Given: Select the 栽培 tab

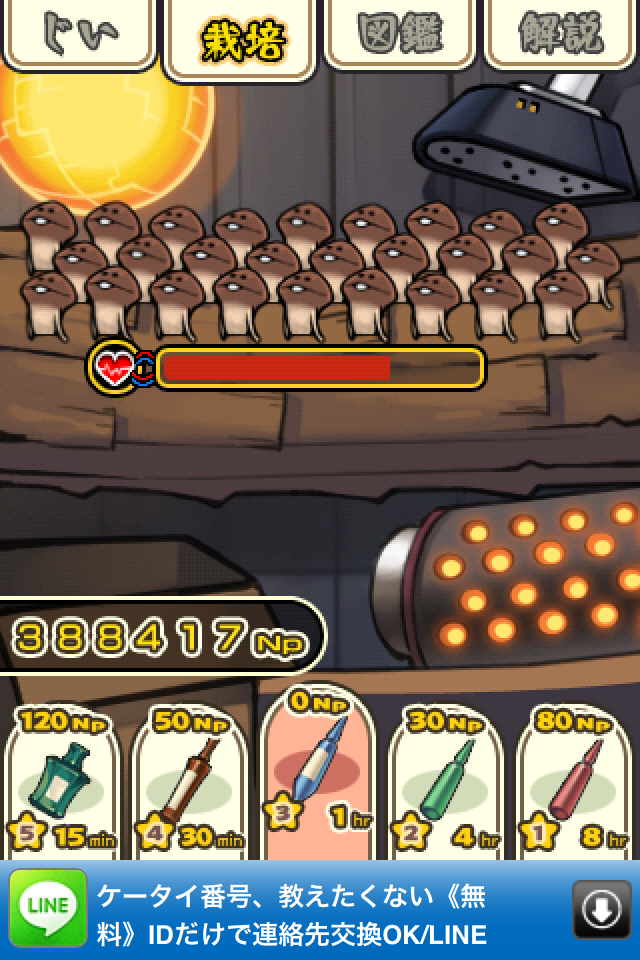Looking at the screenshot, I should [243, 38].
